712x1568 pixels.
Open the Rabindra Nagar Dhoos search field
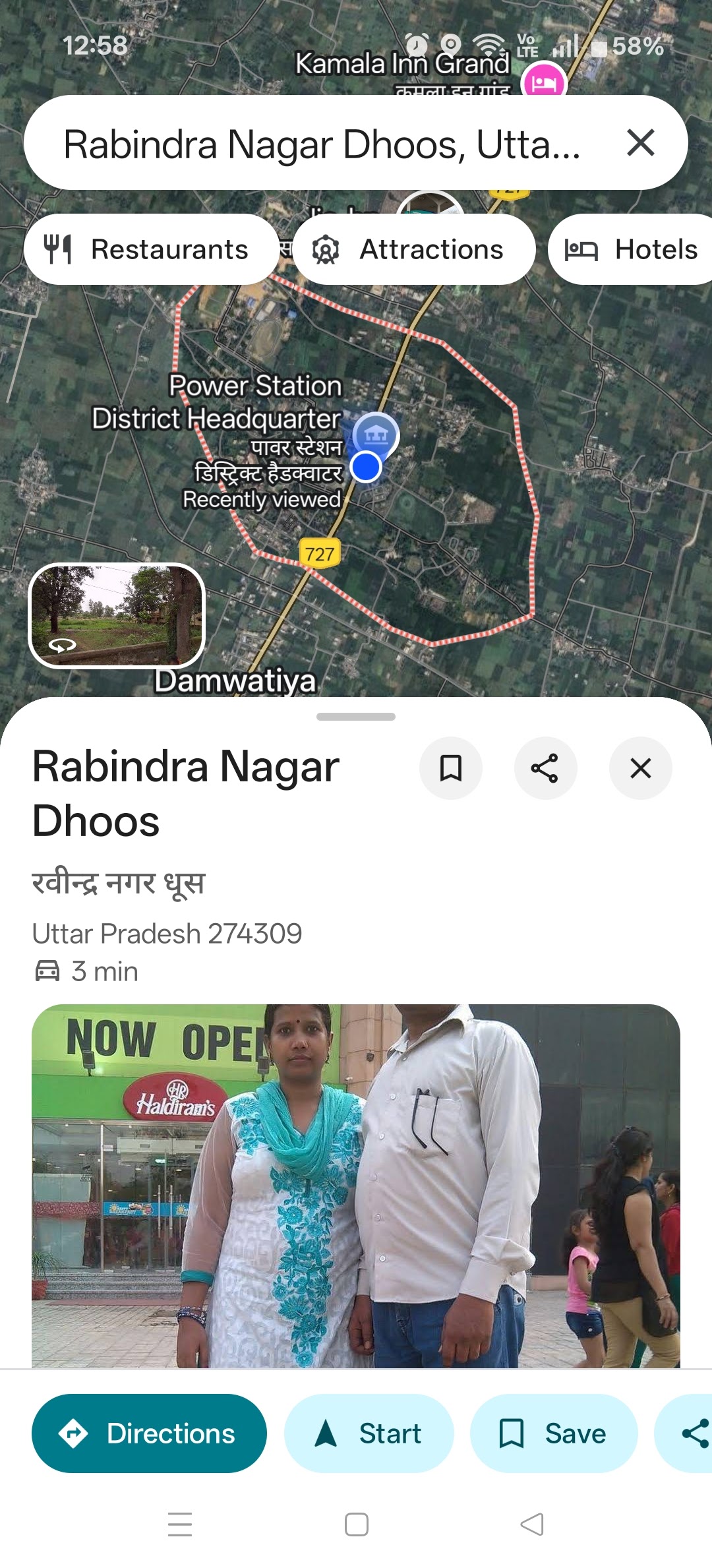tap(322, 144)
